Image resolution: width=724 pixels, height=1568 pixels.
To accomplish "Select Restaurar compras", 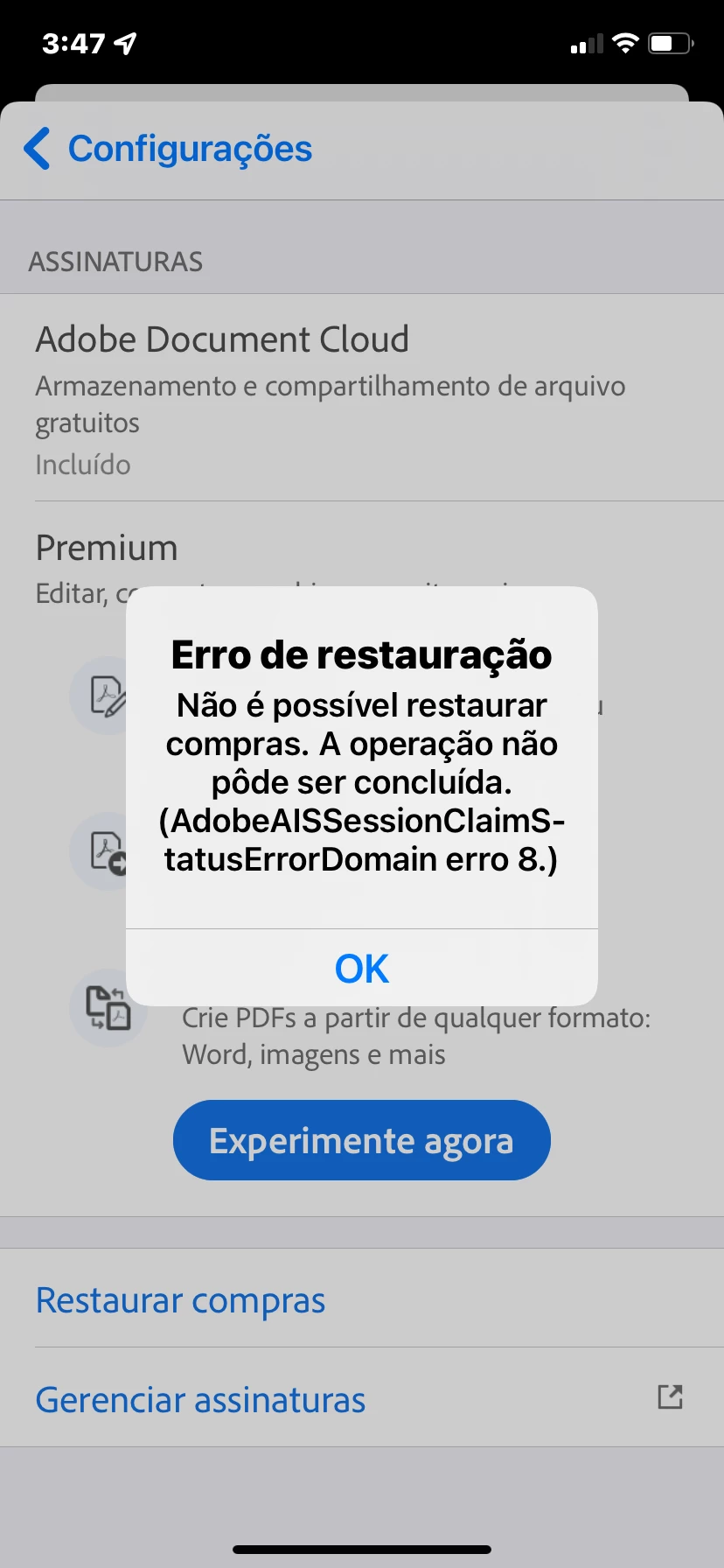I will (180, 1300).
